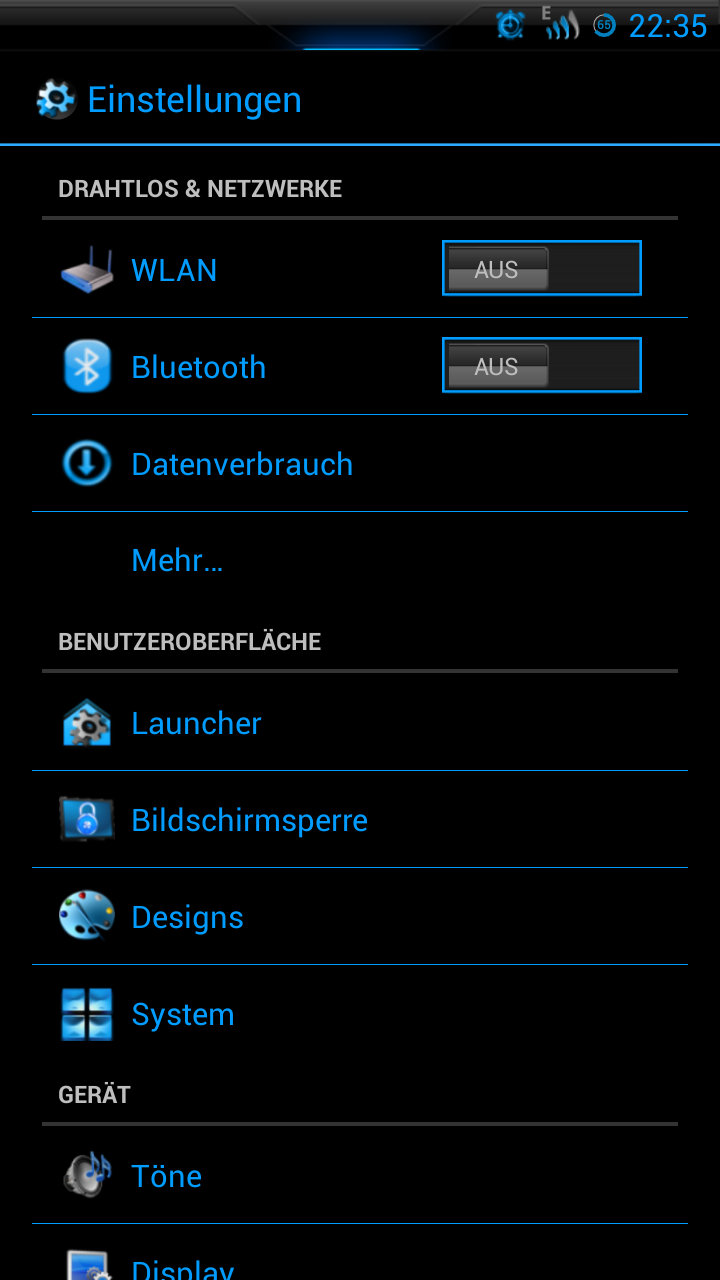Open the Bluetooth settings row
This screenshot has height=1280, width=720.
click(198, 367)
